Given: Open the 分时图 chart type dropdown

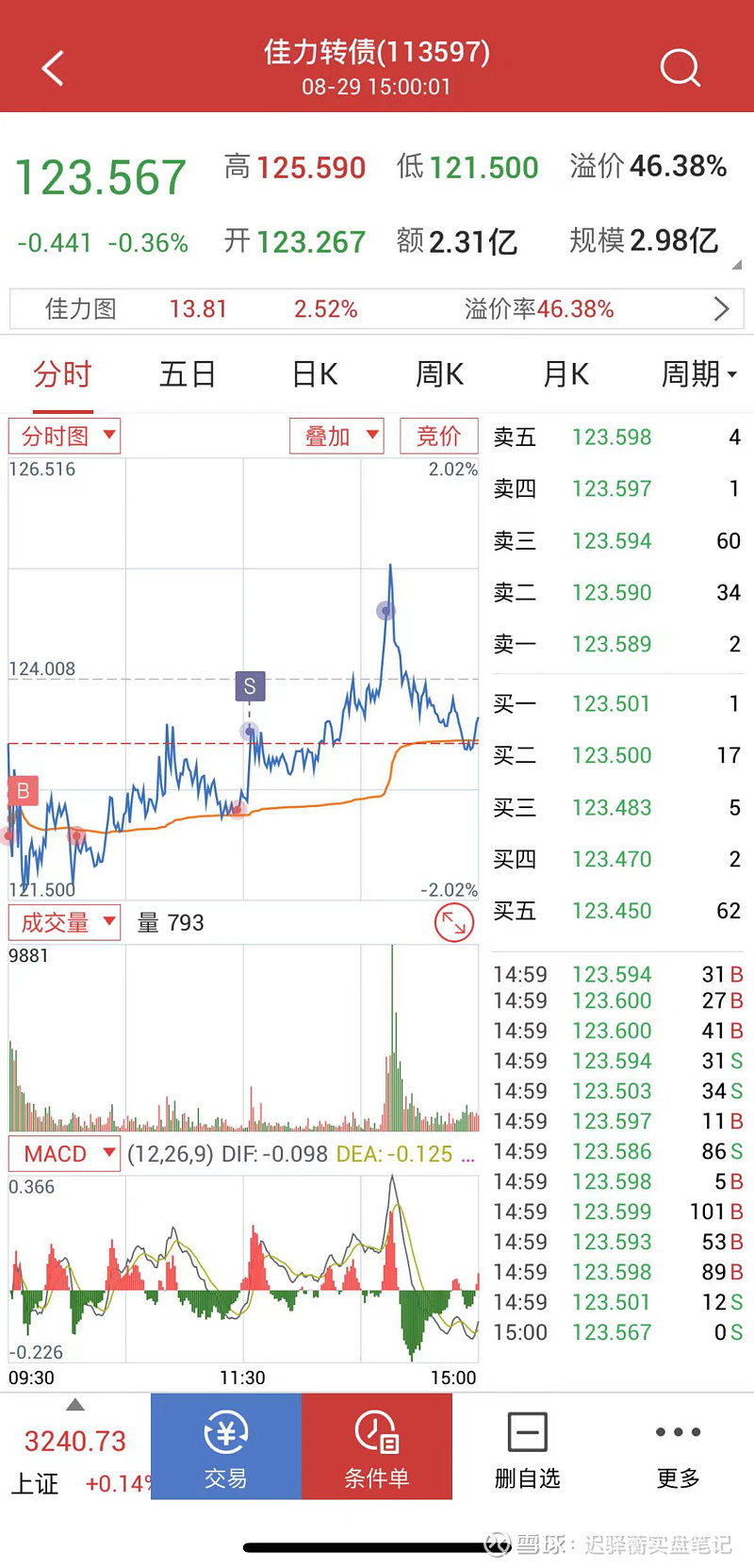Looking at the screenshot, I should (x=64, y=436).
